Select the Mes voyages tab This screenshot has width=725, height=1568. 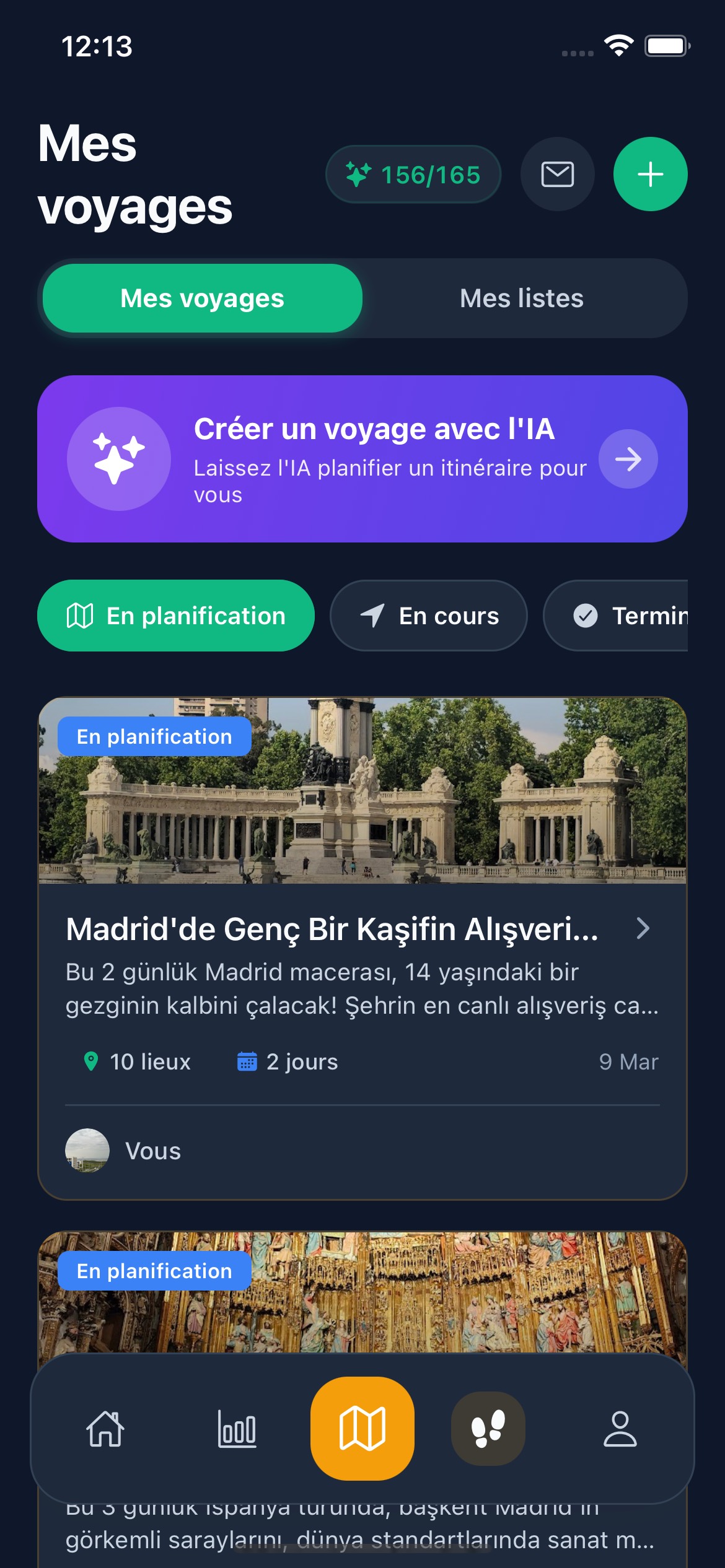click(202, 298)
